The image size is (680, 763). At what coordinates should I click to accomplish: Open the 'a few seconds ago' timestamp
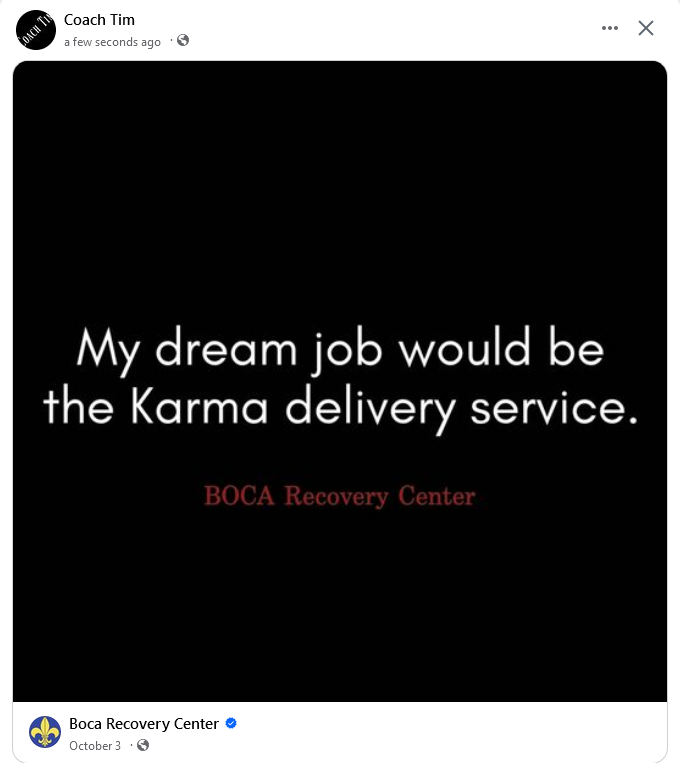(x=112, y=42)
